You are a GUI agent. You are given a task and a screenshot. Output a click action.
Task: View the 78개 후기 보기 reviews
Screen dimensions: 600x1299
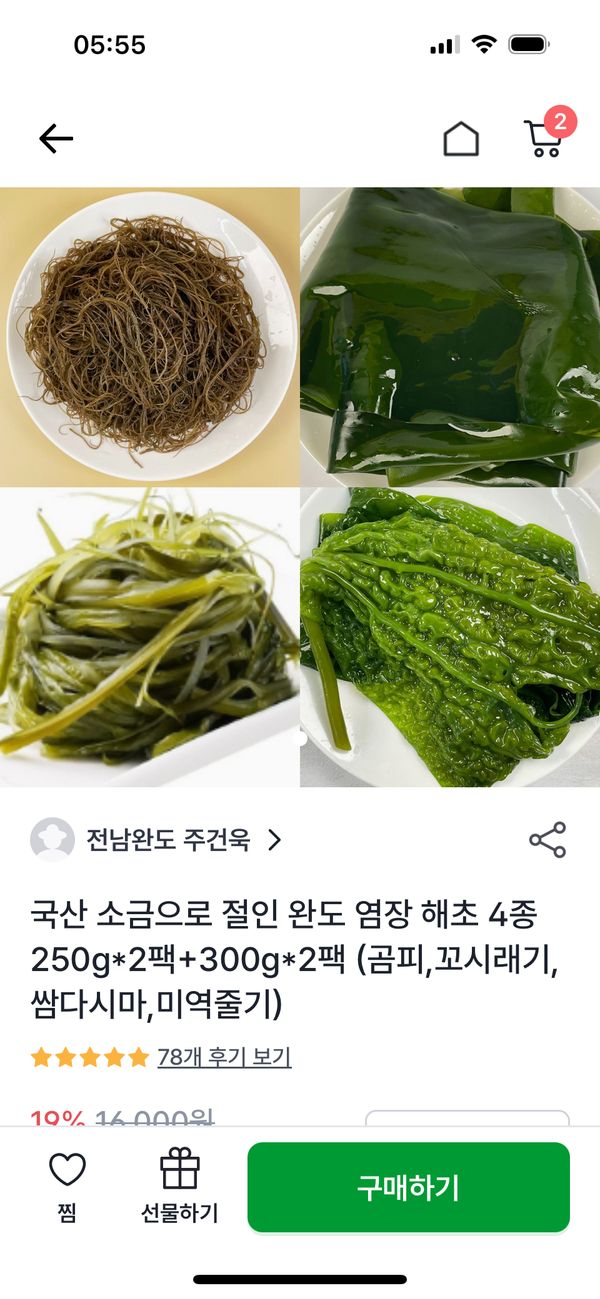pos(224,1057)
